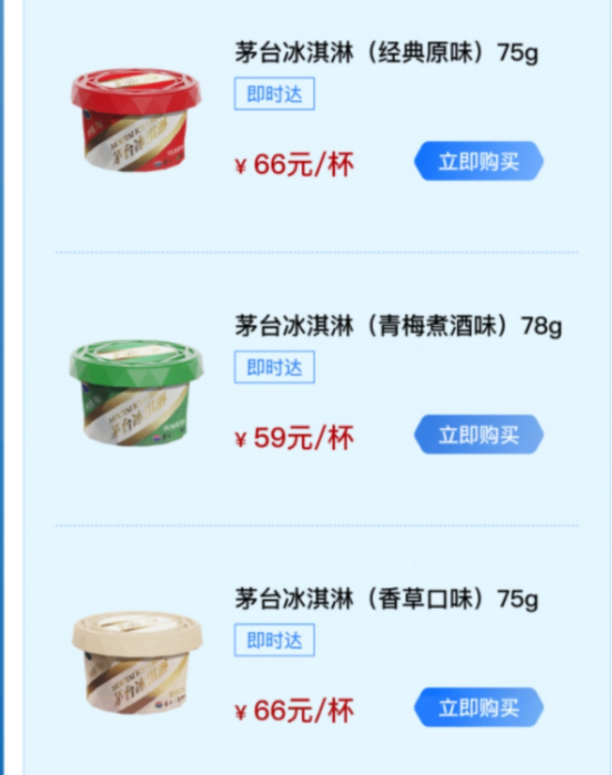Purchase the 香草口味 75g ice cream
Screen dimensions: 612x775
[x=478, y=708]
